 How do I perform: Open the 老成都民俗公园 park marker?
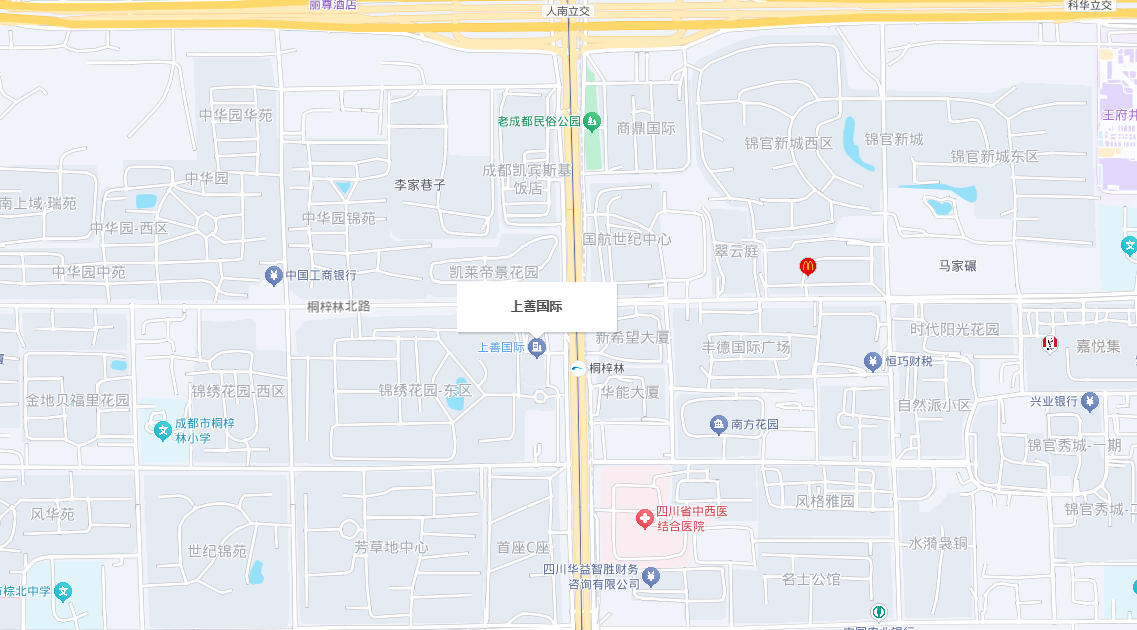coord(592,121)
